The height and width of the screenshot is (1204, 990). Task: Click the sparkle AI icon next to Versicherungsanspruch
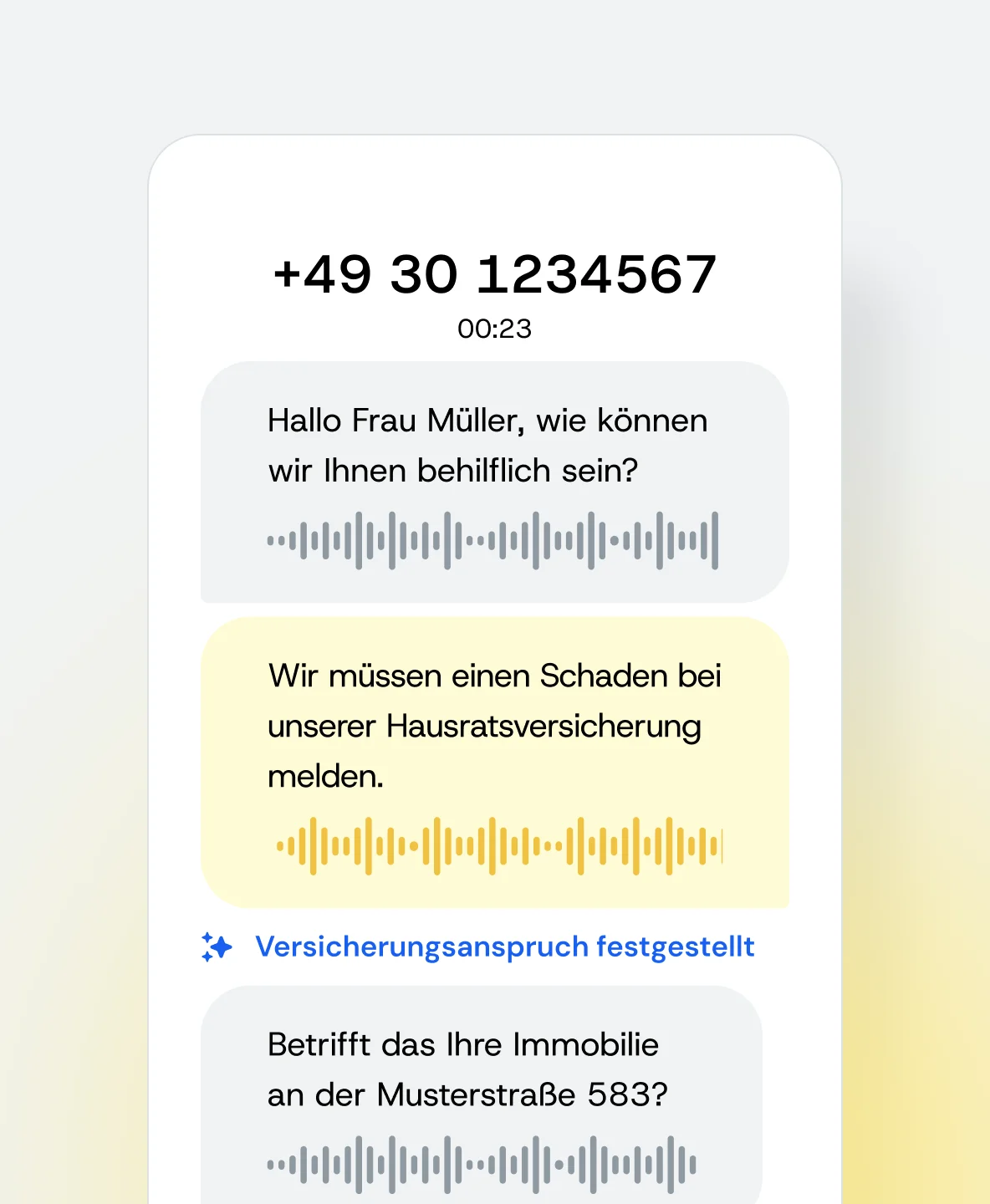[216, 946]
